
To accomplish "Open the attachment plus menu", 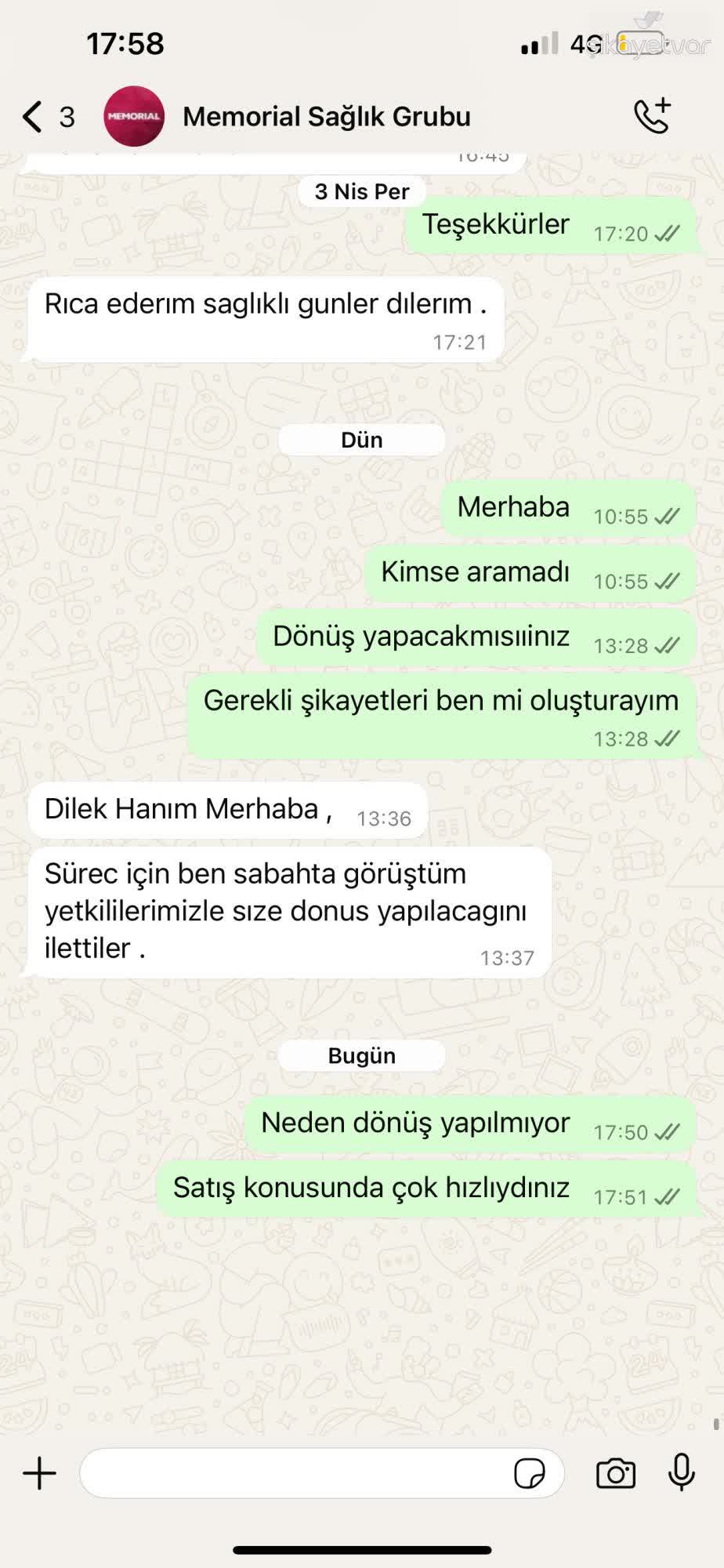I will (39, 1473).
